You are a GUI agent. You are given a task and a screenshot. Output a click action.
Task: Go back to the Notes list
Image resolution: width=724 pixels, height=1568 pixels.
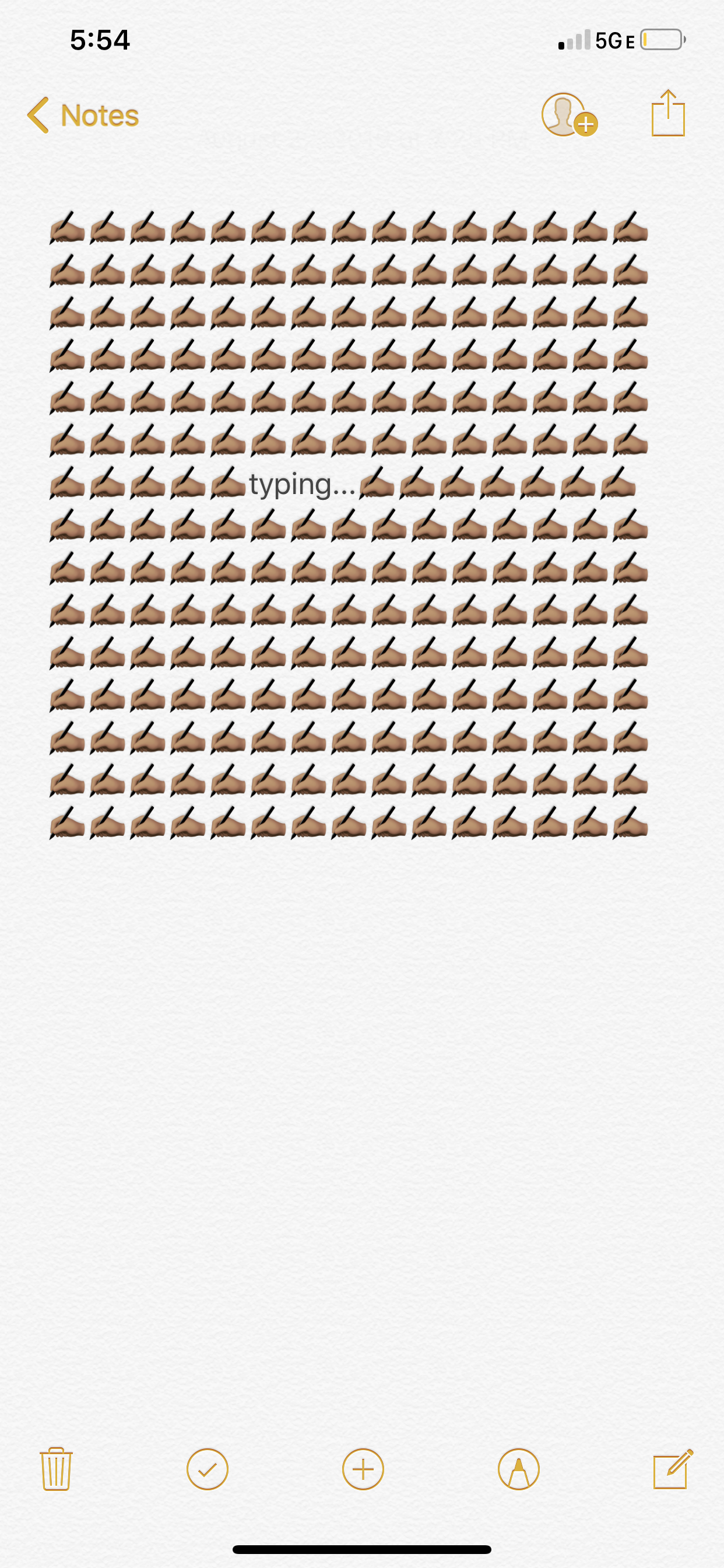click(x=84, y=115)
